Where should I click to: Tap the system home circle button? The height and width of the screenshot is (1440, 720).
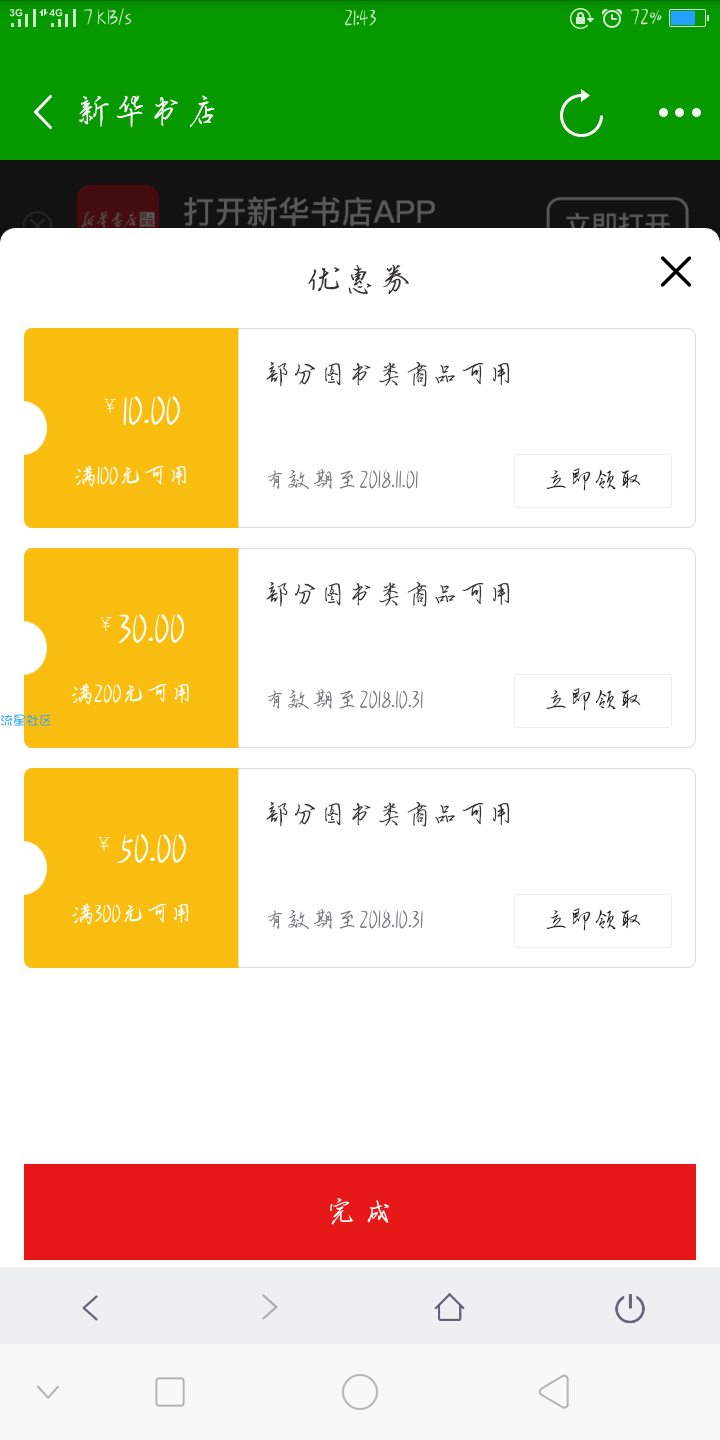(x=360, y=1392)
